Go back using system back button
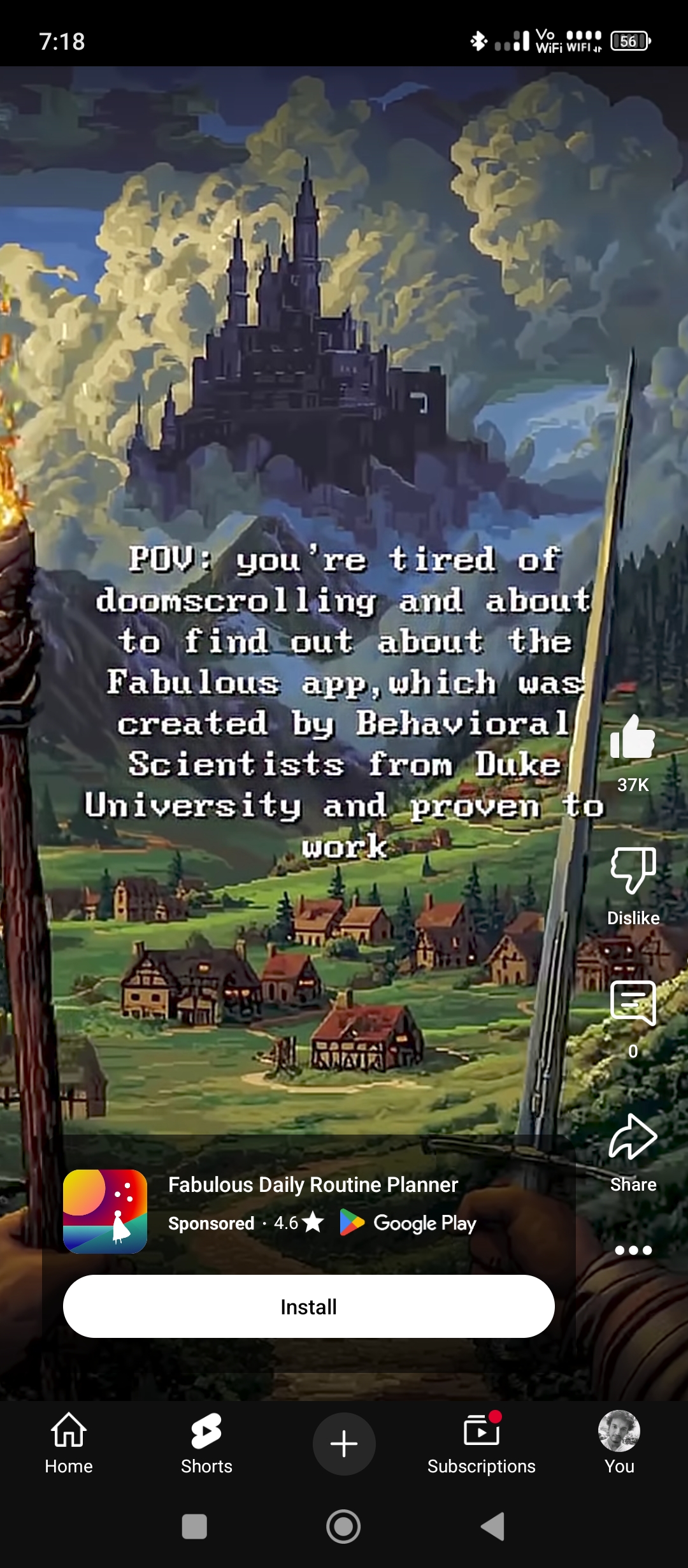The image size is (688, 1568). 492,1527
